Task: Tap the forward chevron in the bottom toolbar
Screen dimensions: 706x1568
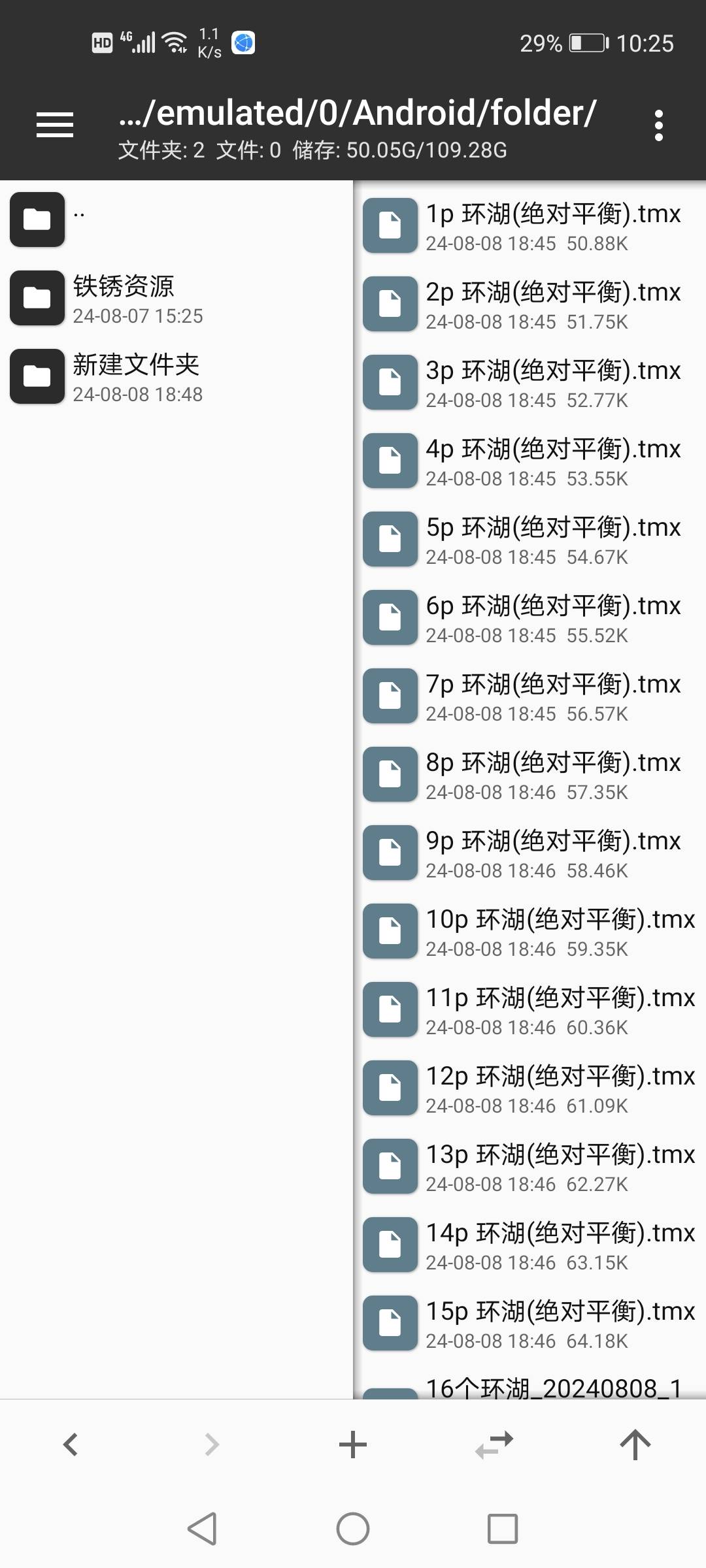Action: 211,1444
